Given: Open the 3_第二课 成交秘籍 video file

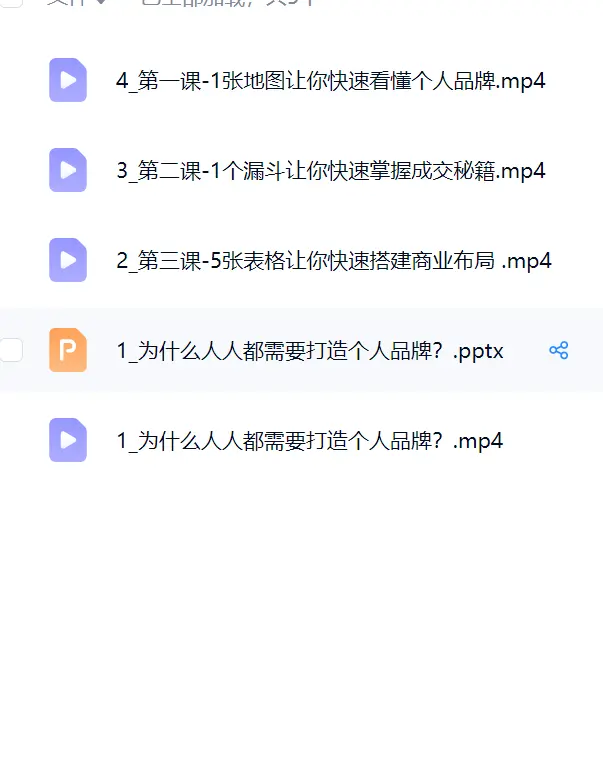Looking at the screenshot, I should click(330, 171).
